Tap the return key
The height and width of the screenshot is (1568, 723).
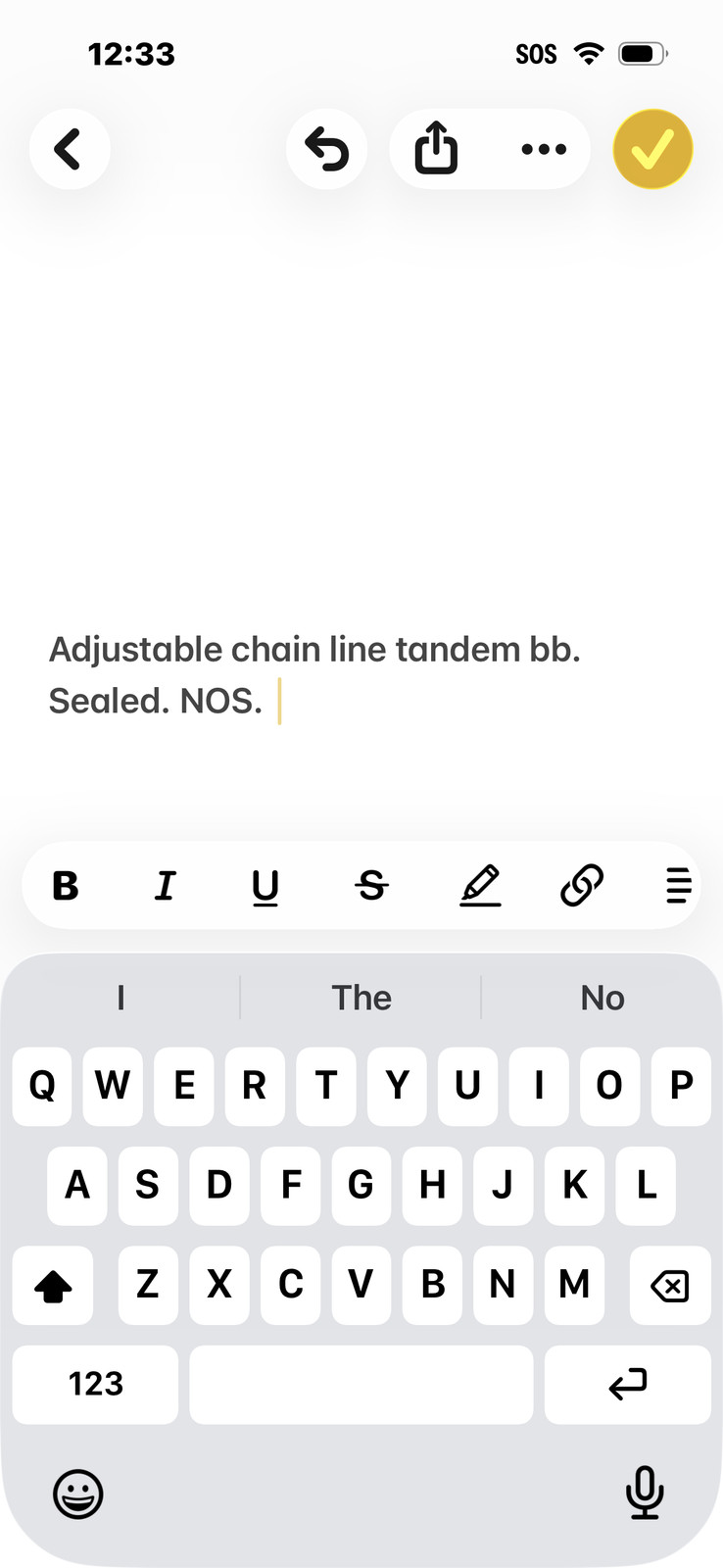pyautogui.click(x=627, y=1384)
